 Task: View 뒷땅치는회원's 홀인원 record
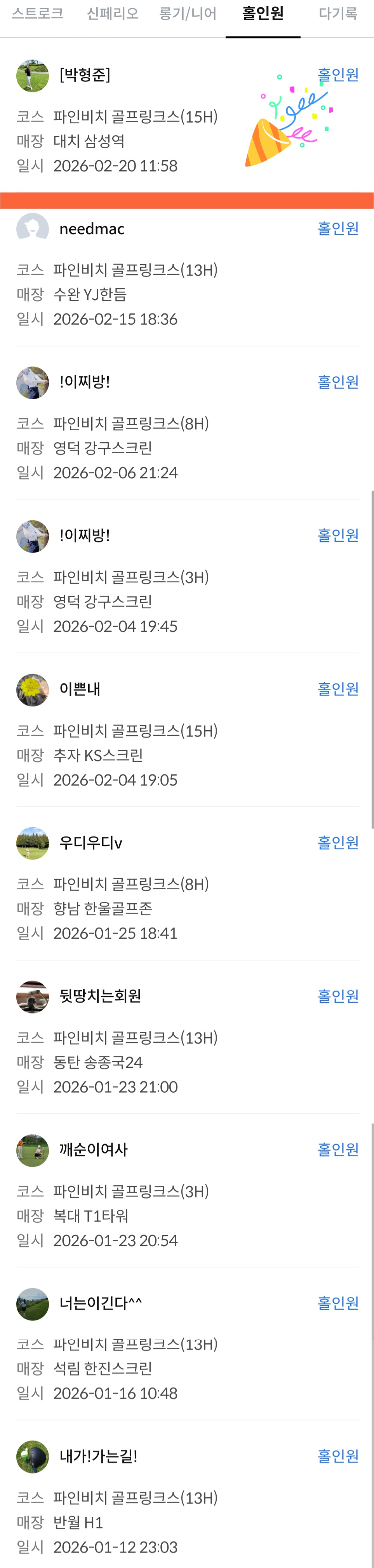tap(337, 996)
